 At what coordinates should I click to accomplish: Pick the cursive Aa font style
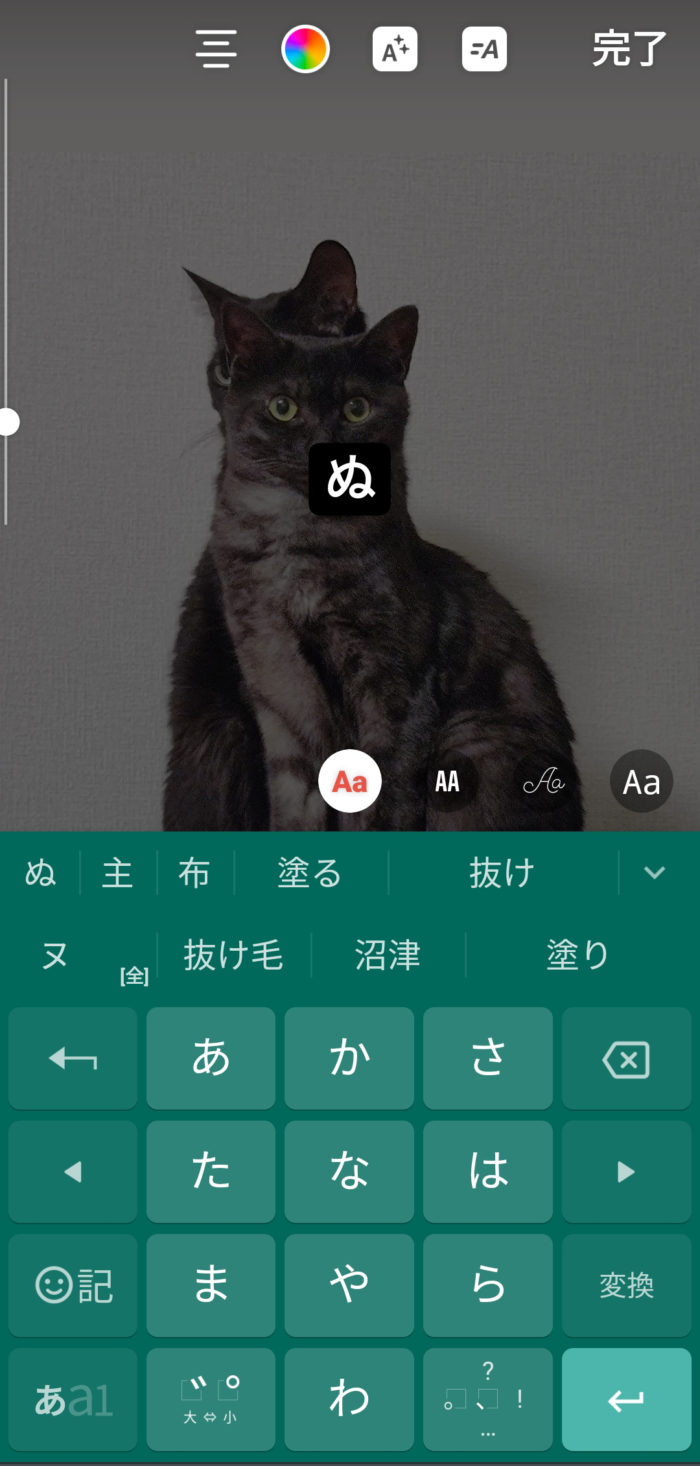pyautogui.click(x=544, y=781)
